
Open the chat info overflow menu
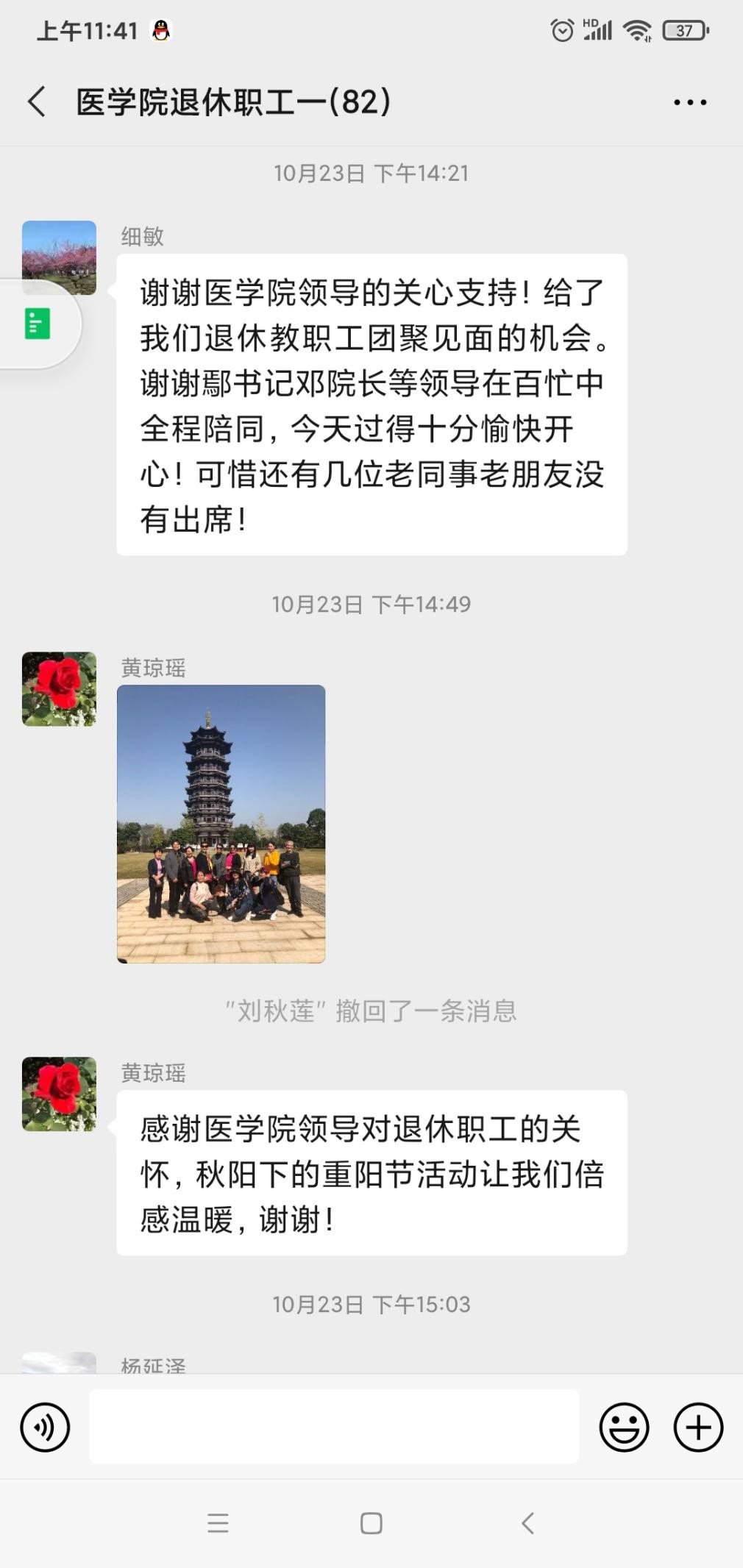(x=690, y=102)
